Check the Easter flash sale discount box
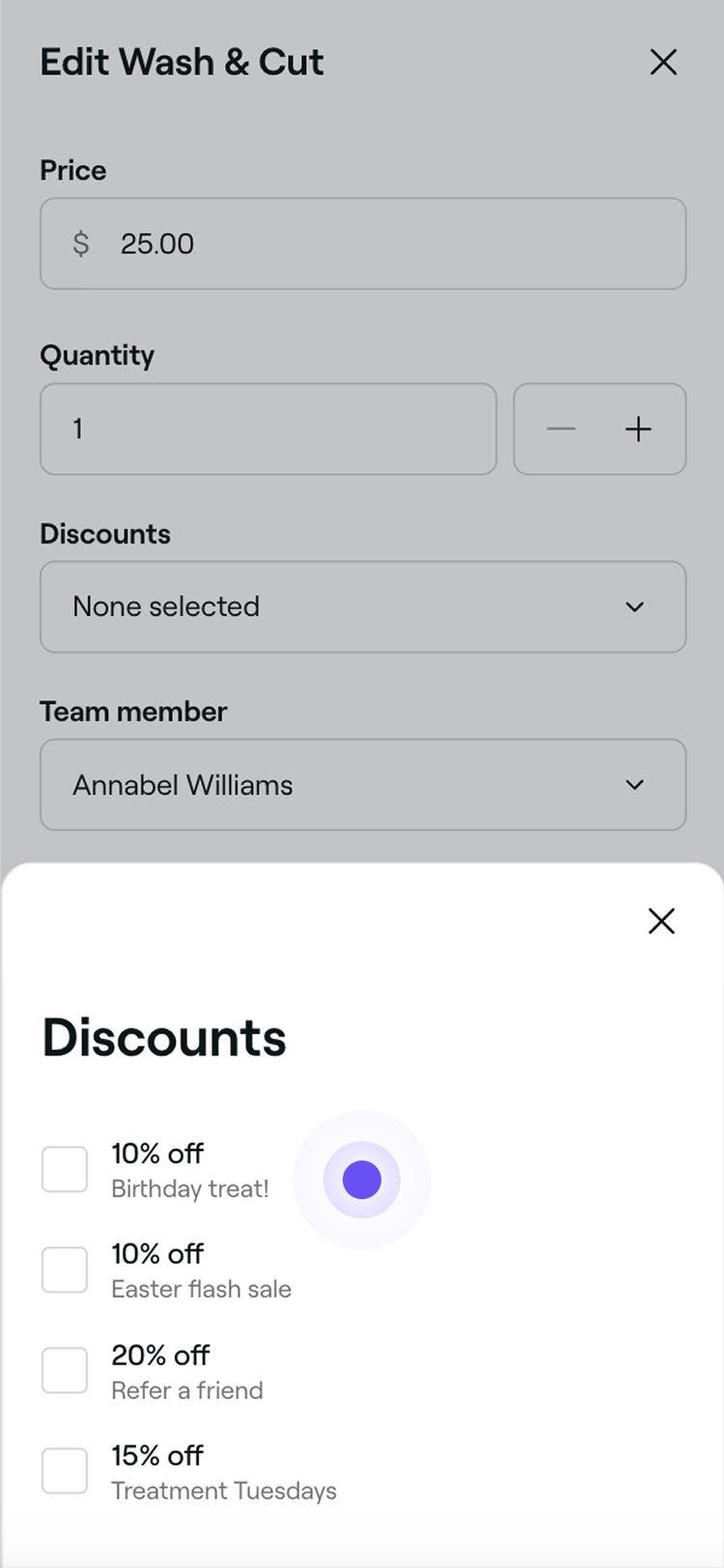Image resolution: width=724 pixels, height=1568 pixels. [64, 1269]
